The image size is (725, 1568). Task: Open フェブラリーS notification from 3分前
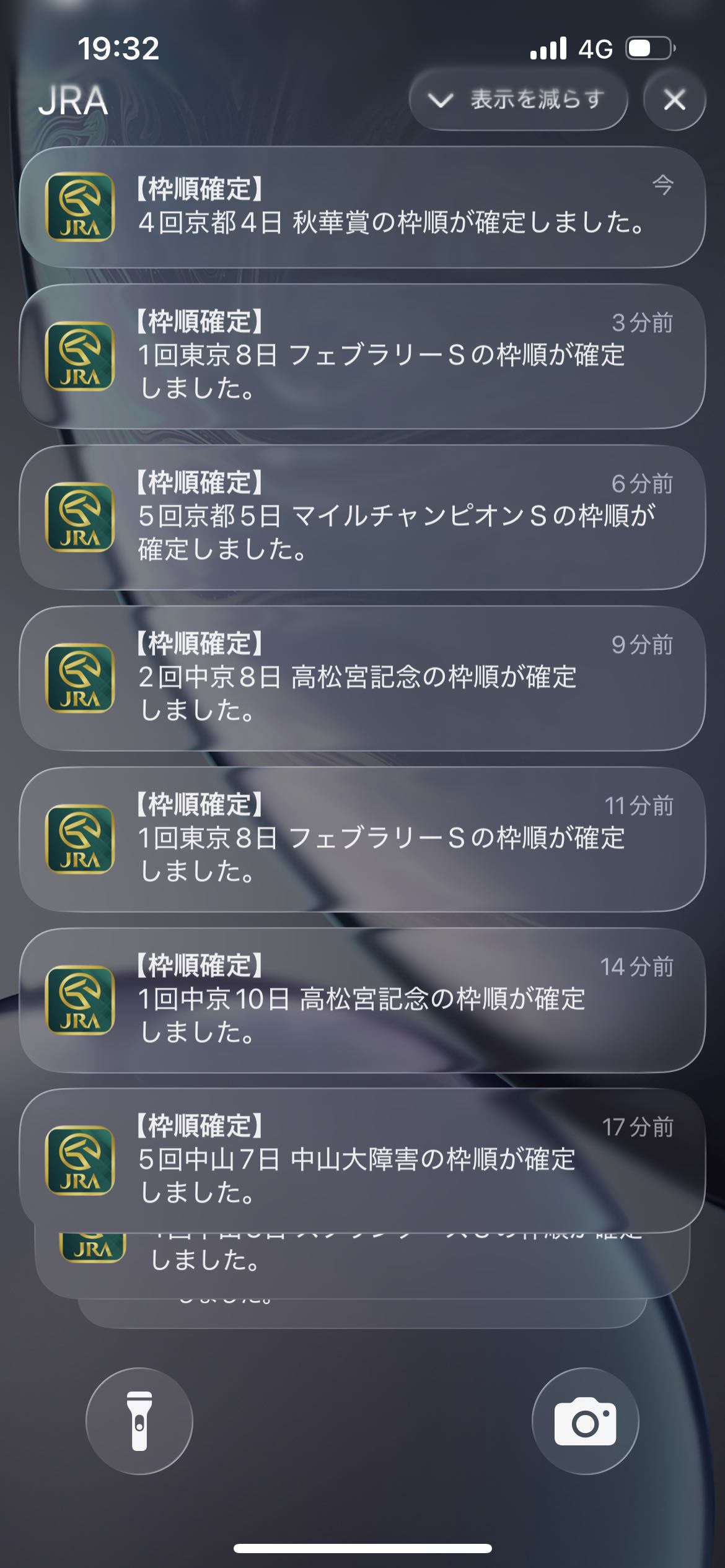[x=362, y=356]
